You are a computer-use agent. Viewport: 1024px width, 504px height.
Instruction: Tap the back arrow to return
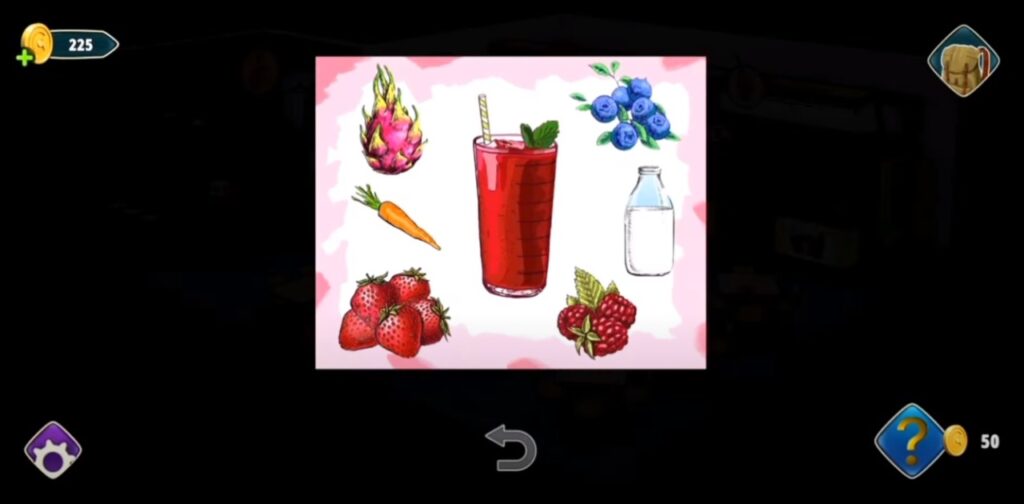tap(511, 447)
